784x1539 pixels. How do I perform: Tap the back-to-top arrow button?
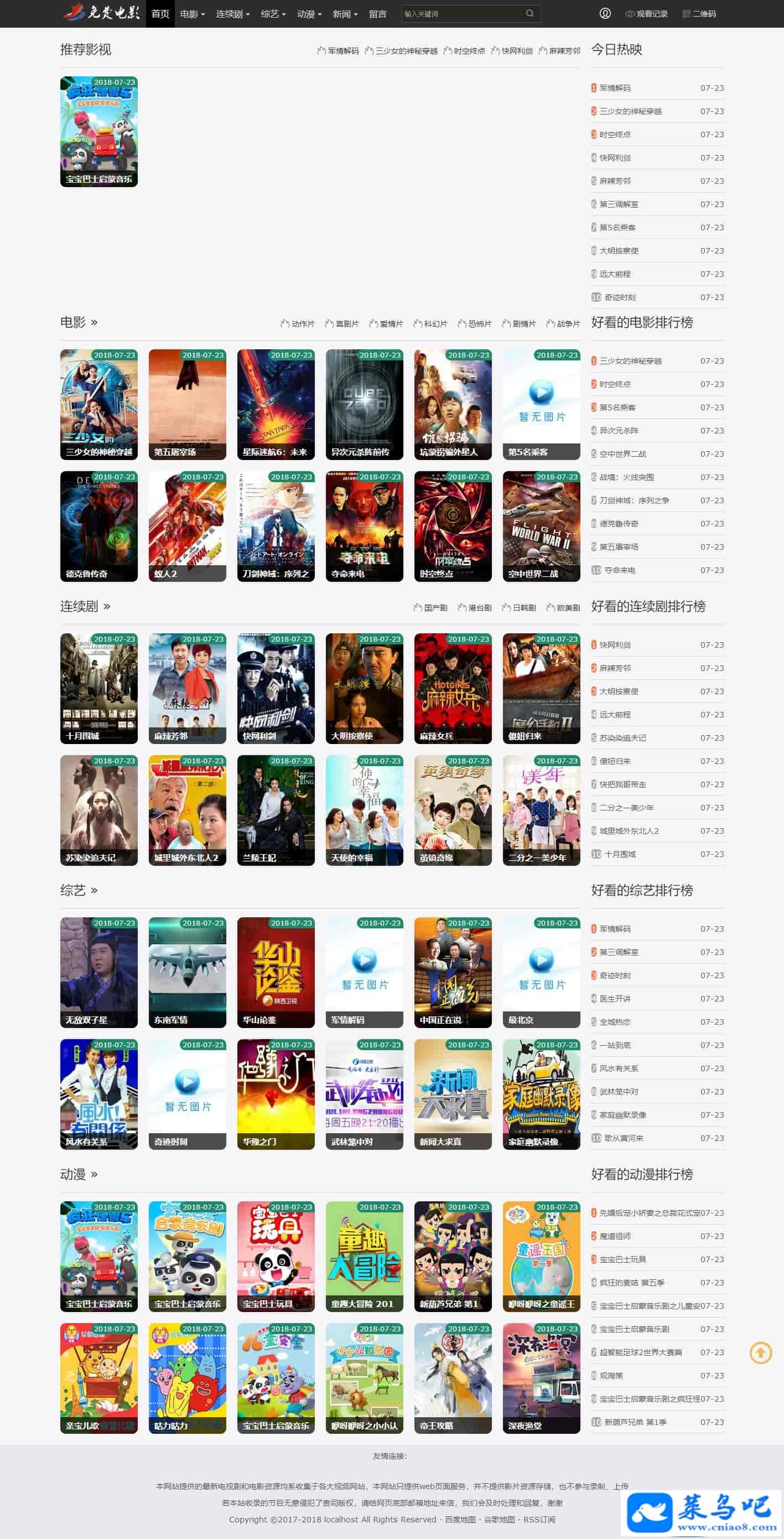[x=760, y=1352]
